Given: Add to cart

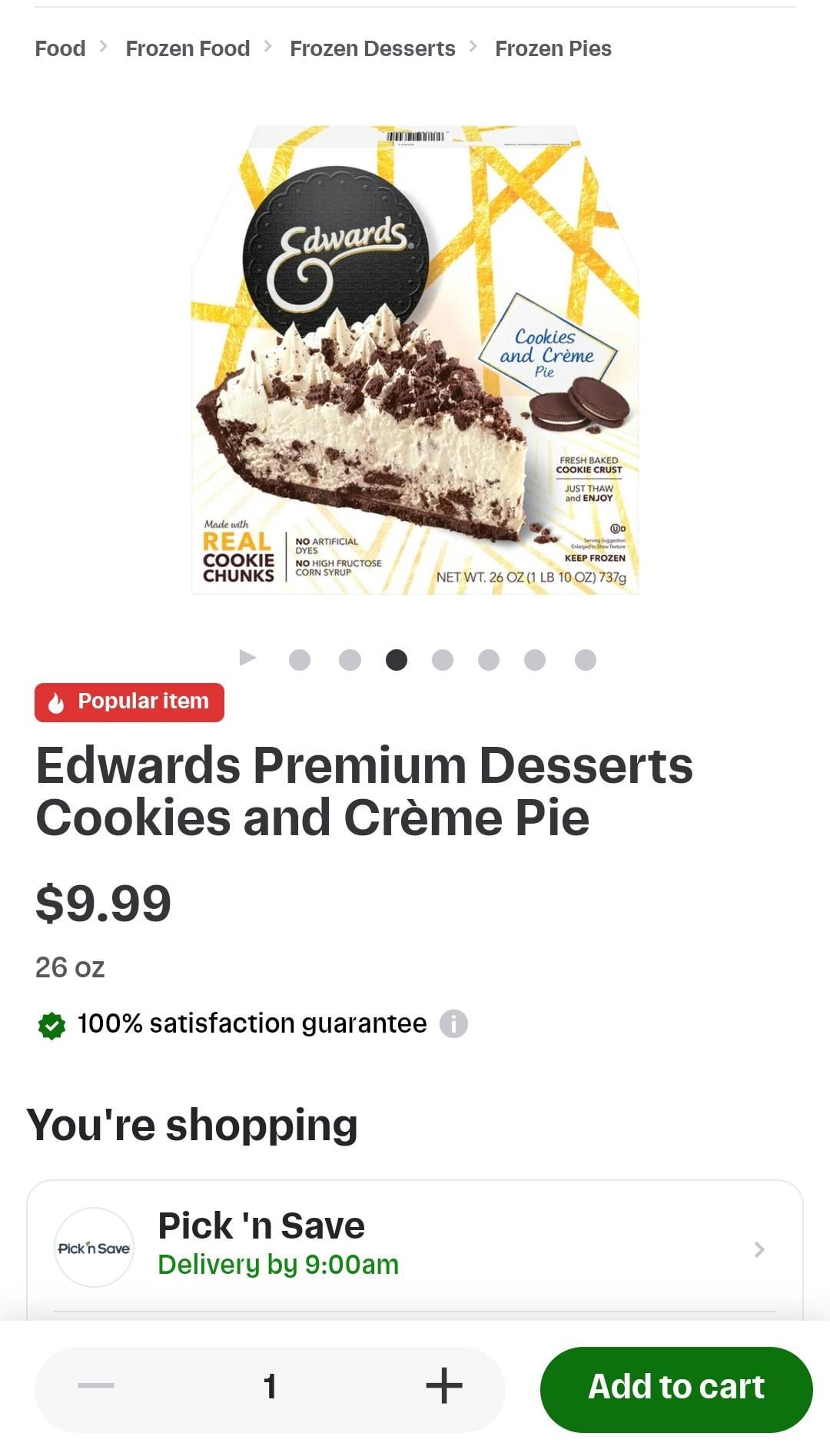Looking at the screenshot, I should tap(676, 1388).
